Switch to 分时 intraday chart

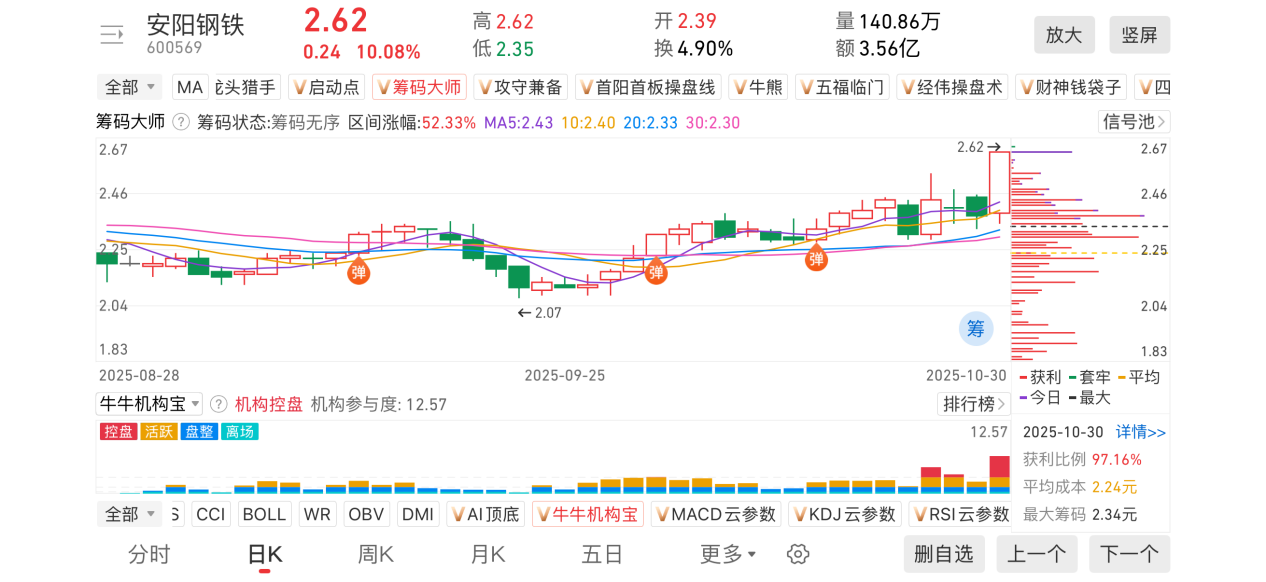[149, 554]
